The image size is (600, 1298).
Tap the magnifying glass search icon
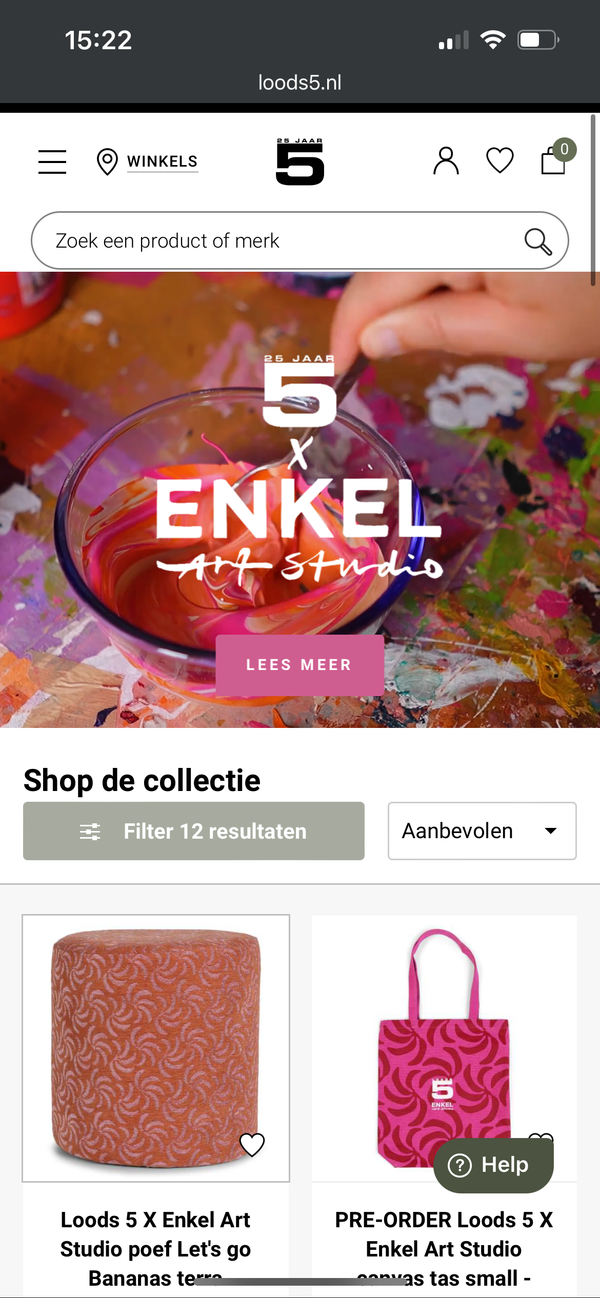[x=538, y=241]
